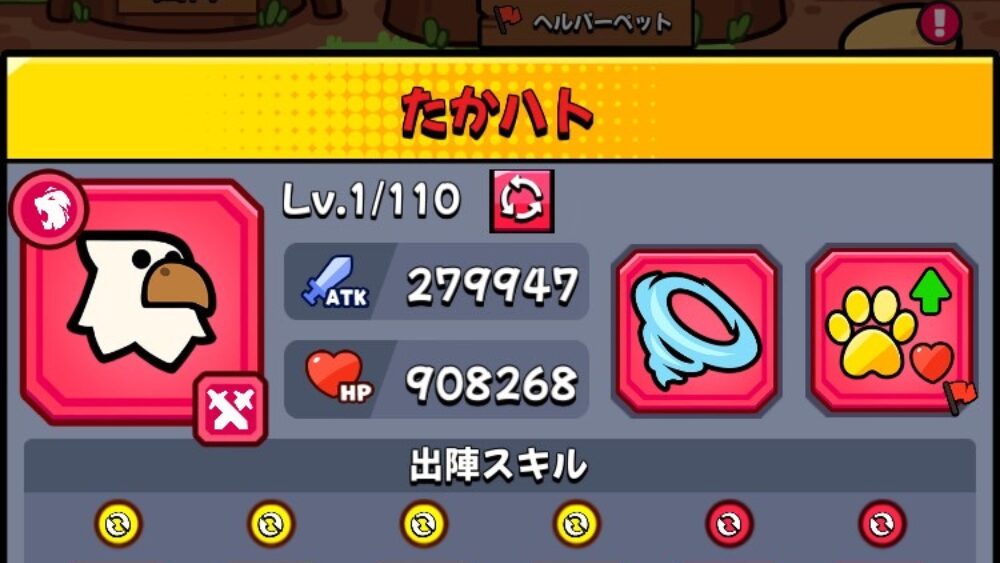Open the ヘルパーペット sign
Viewport: 1000px width, 563px height.
coord(585,22)
